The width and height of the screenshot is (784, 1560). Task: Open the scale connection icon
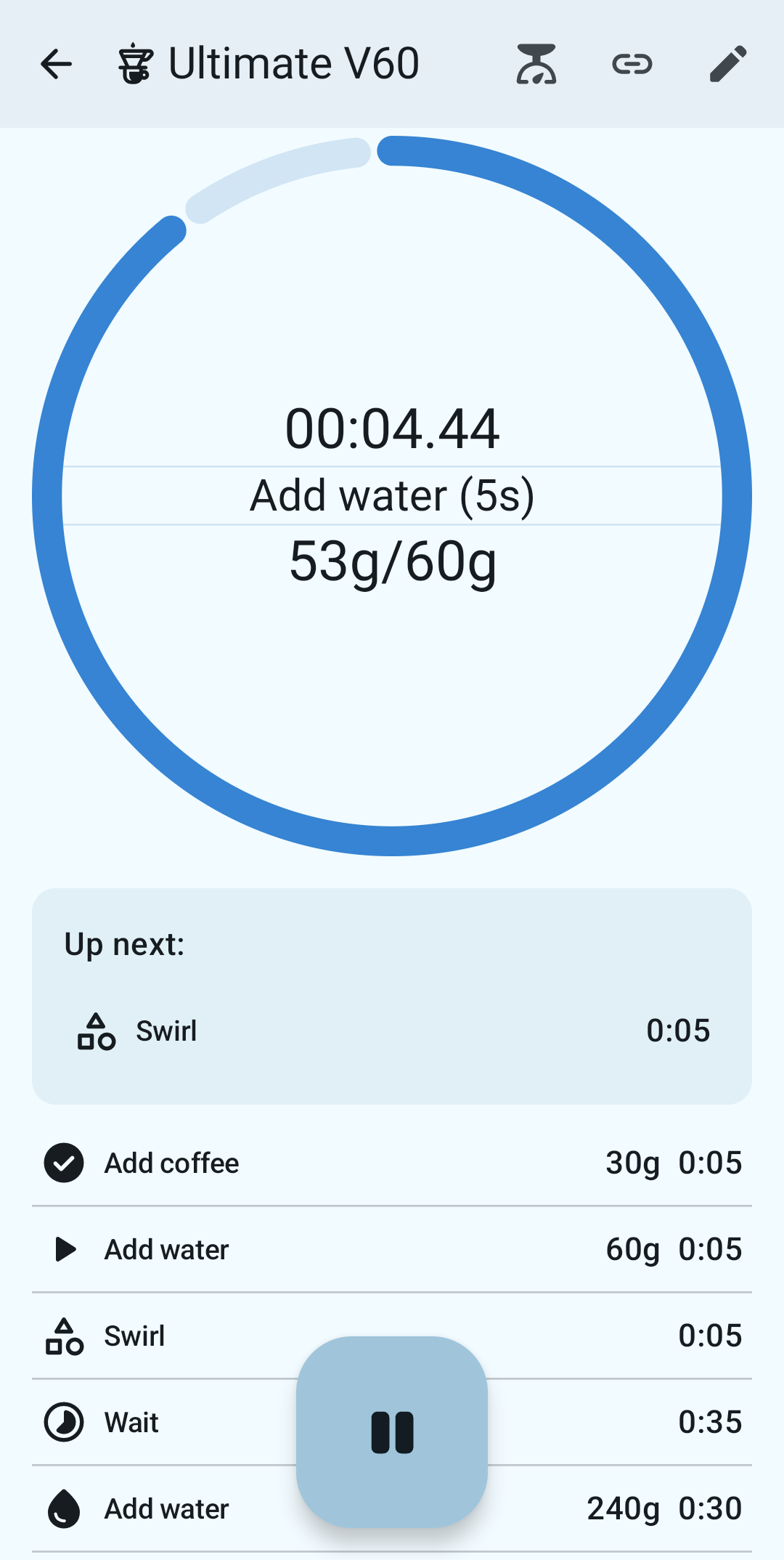pyautogui.click(x=536, y=64)
